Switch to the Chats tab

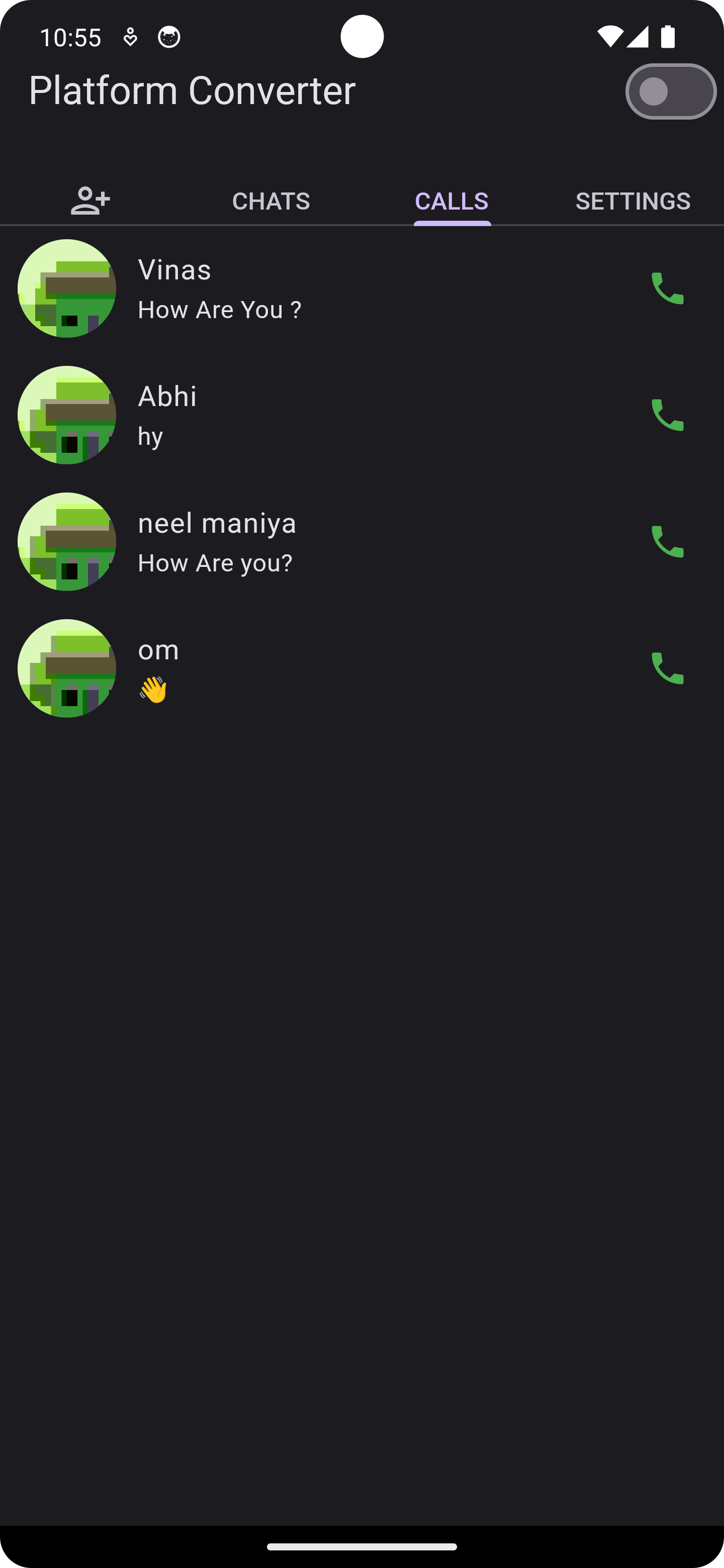pos(271,201)
